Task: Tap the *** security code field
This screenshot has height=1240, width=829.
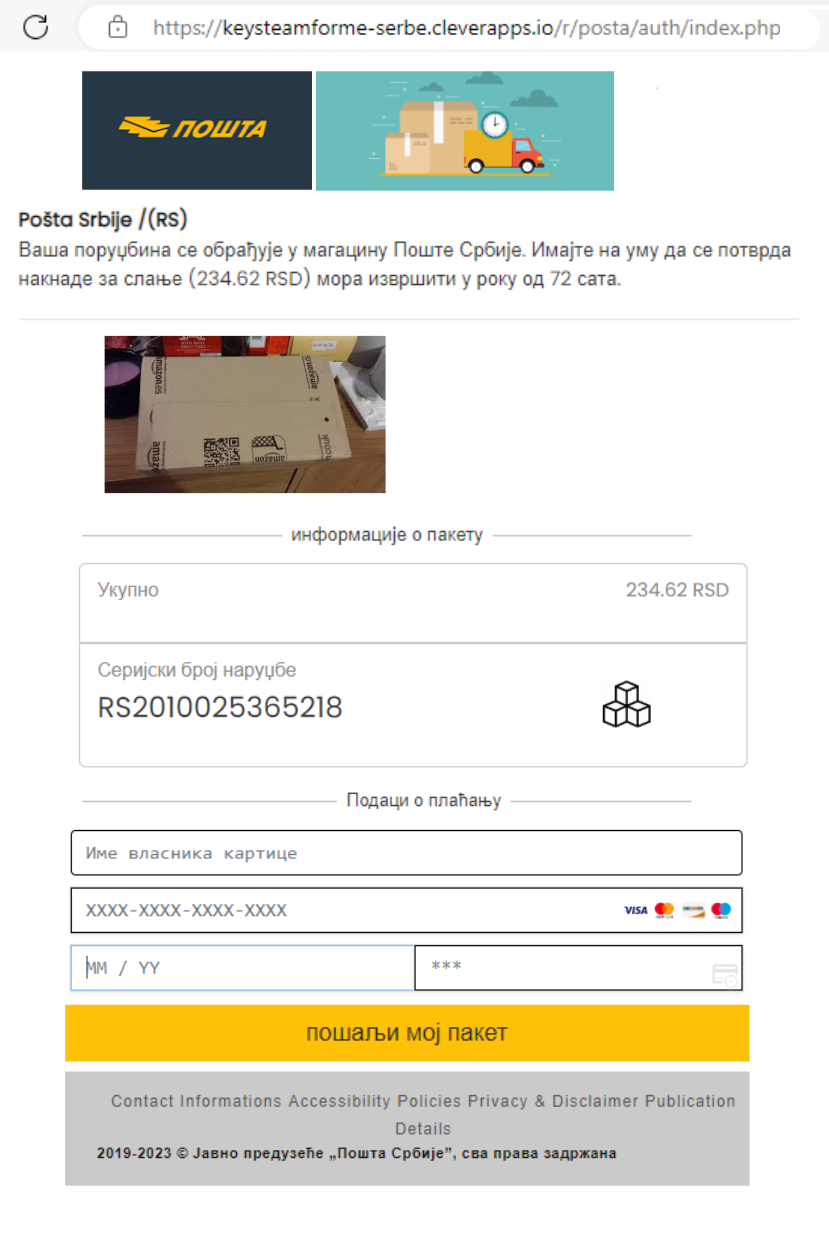Action: point(560,967)
